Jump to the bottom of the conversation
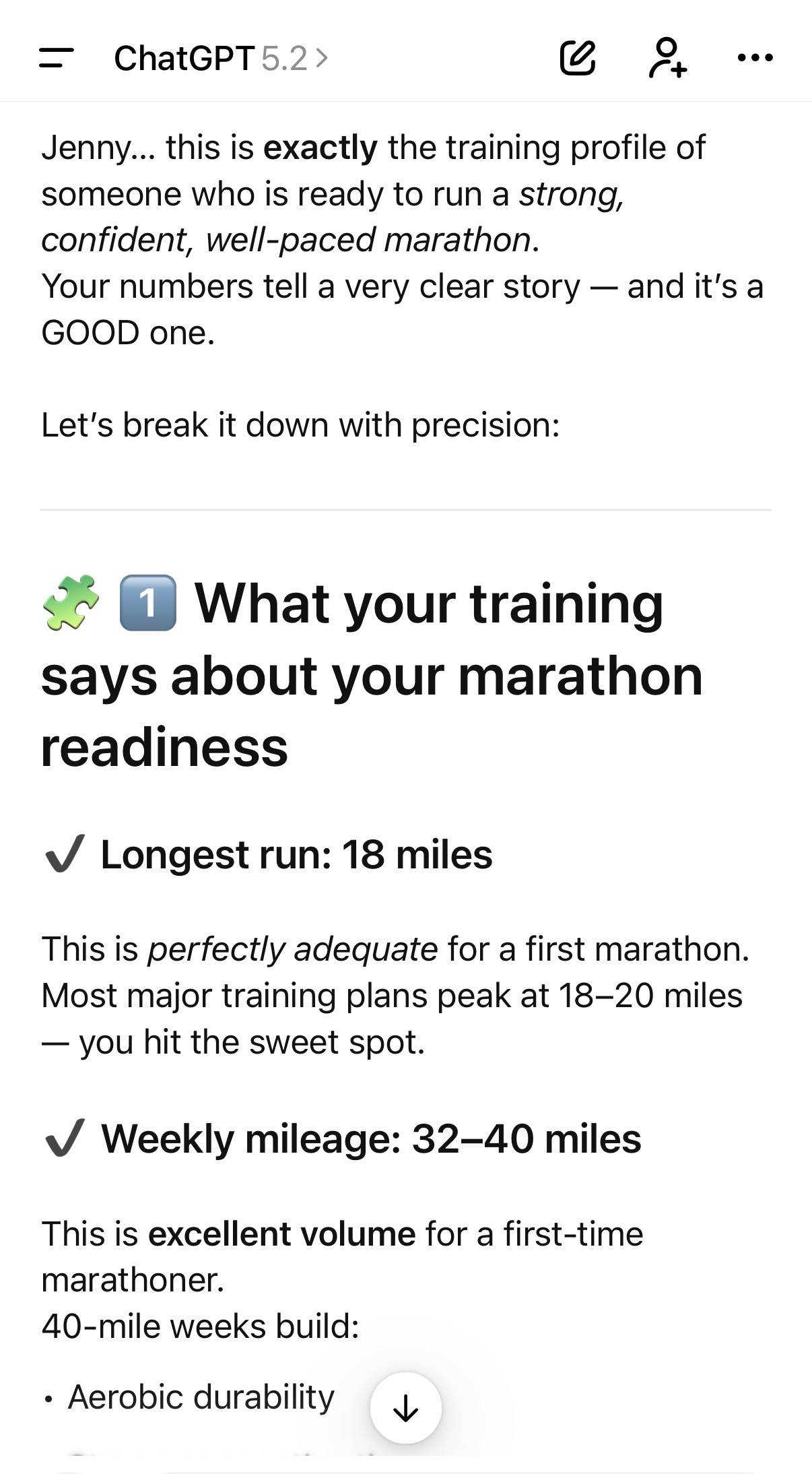 click(x=406, y=1407)
